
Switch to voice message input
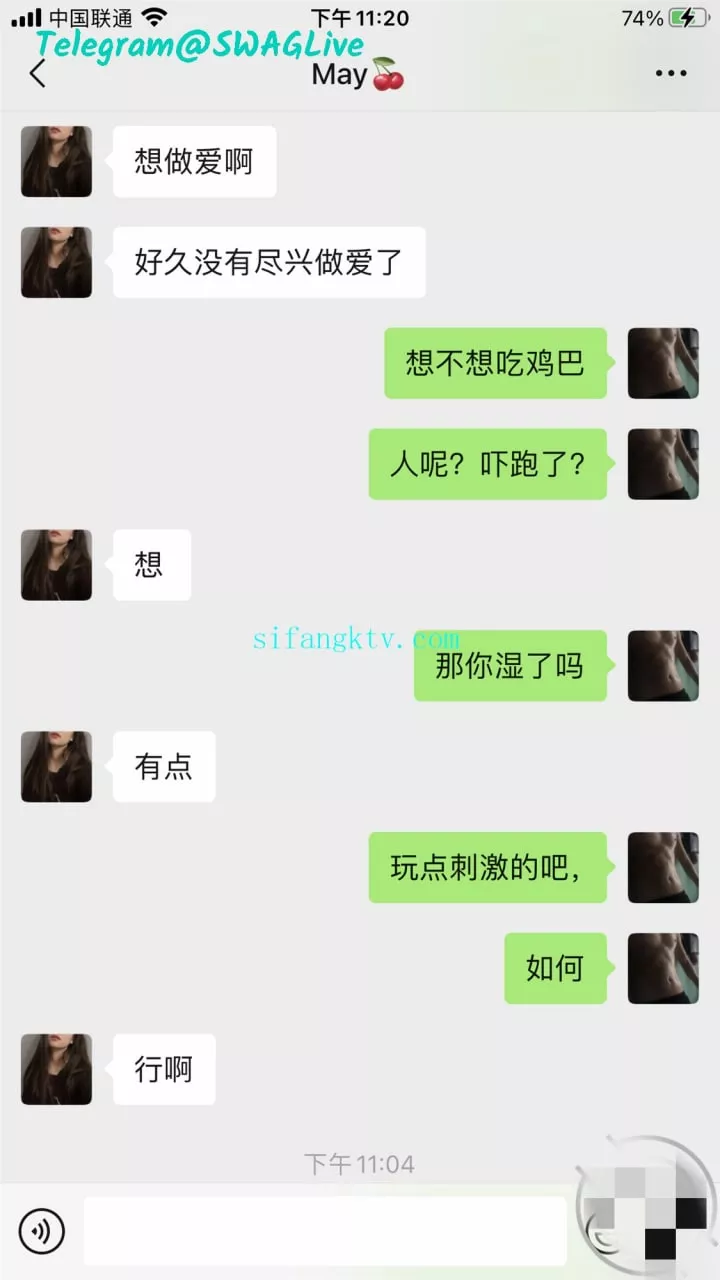point(42,1231)
